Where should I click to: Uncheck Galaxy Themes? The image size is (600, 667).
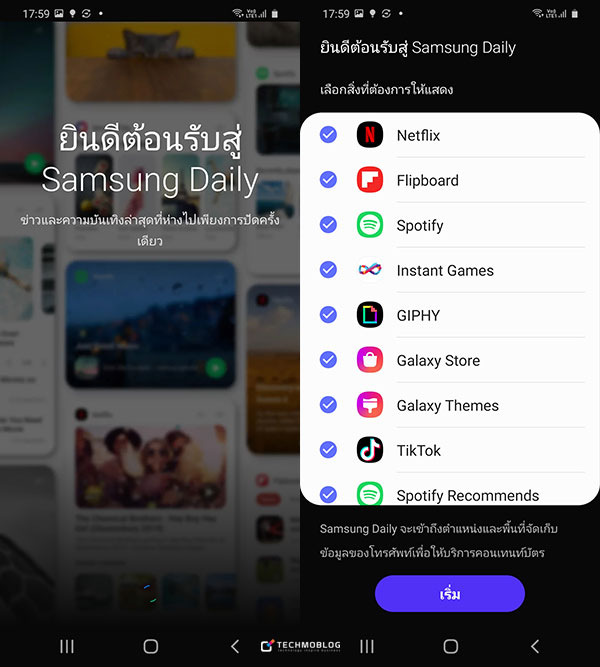coord(328,405)
